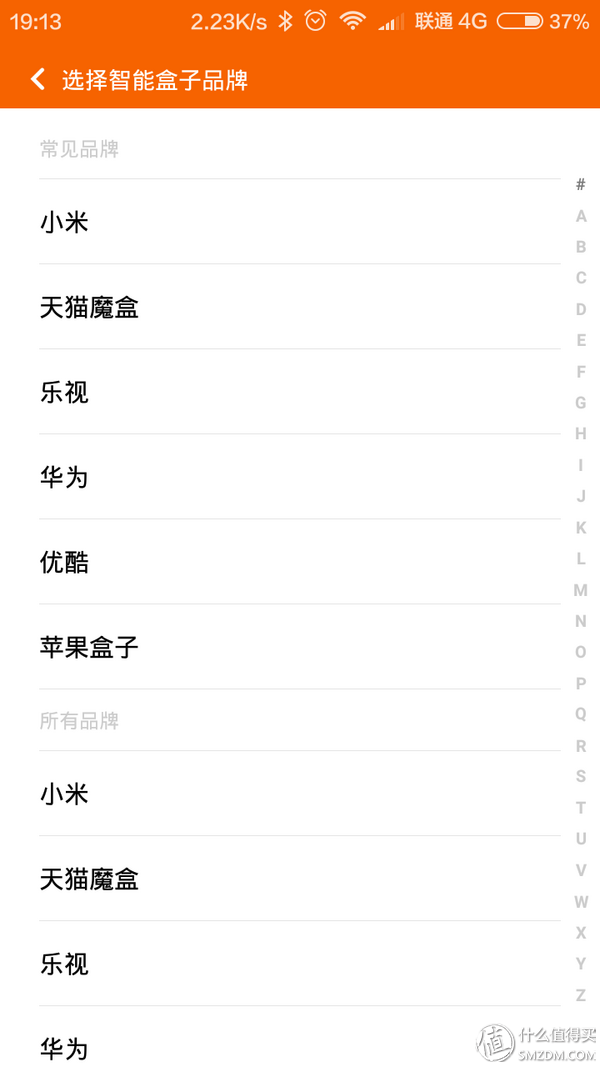
Task: Jump to letter M in the index
Action: click(581, 590)
